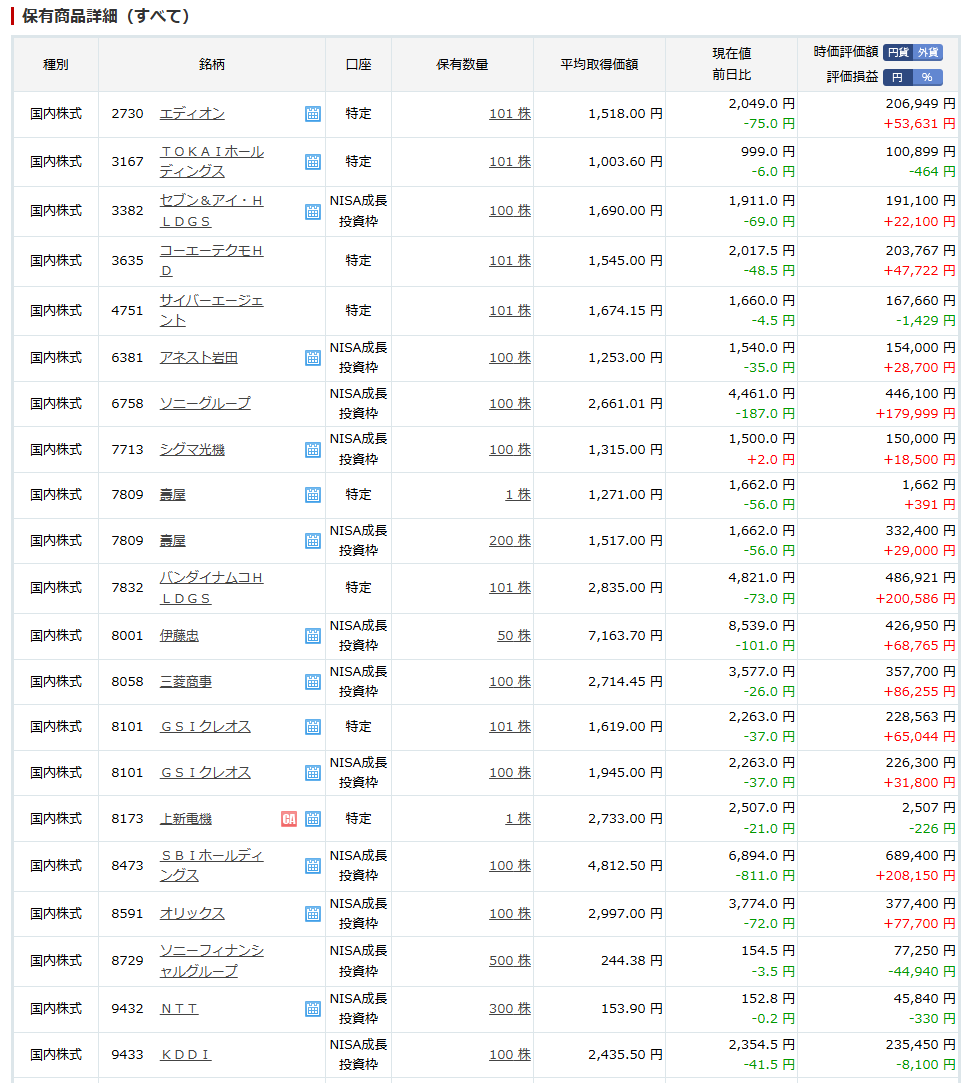Viewport: 969px width, 1083px height.
Task: Open サイバーエージェント stock page
Action: tap(211, 311)
